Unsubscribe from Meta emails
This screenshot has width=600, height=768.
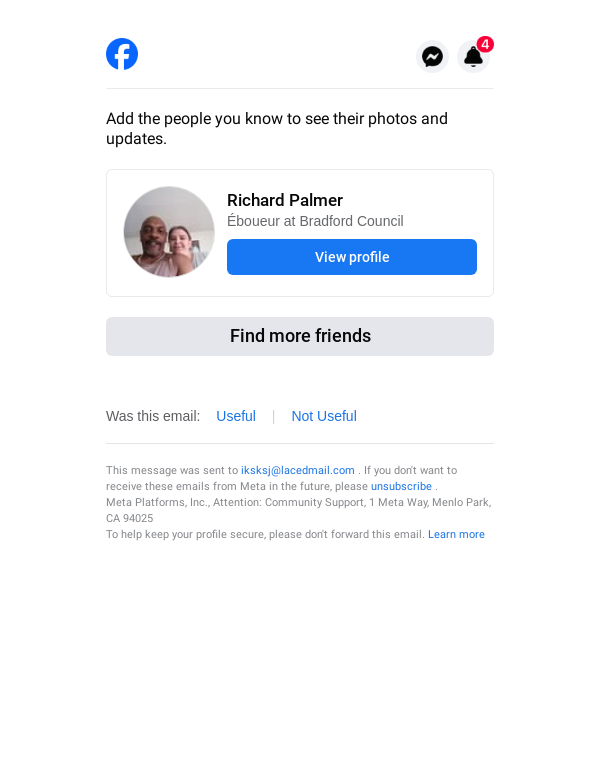pos(401,486)
